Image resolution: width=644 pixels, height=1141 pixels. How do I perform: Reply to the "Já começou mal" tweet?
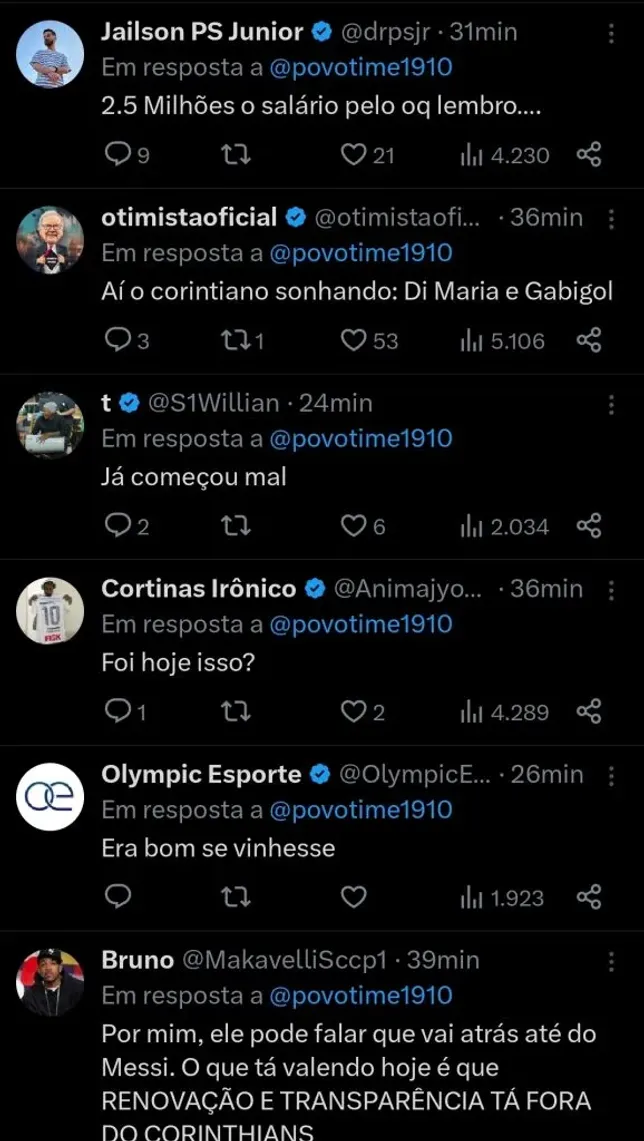click(x=119, y=526)
